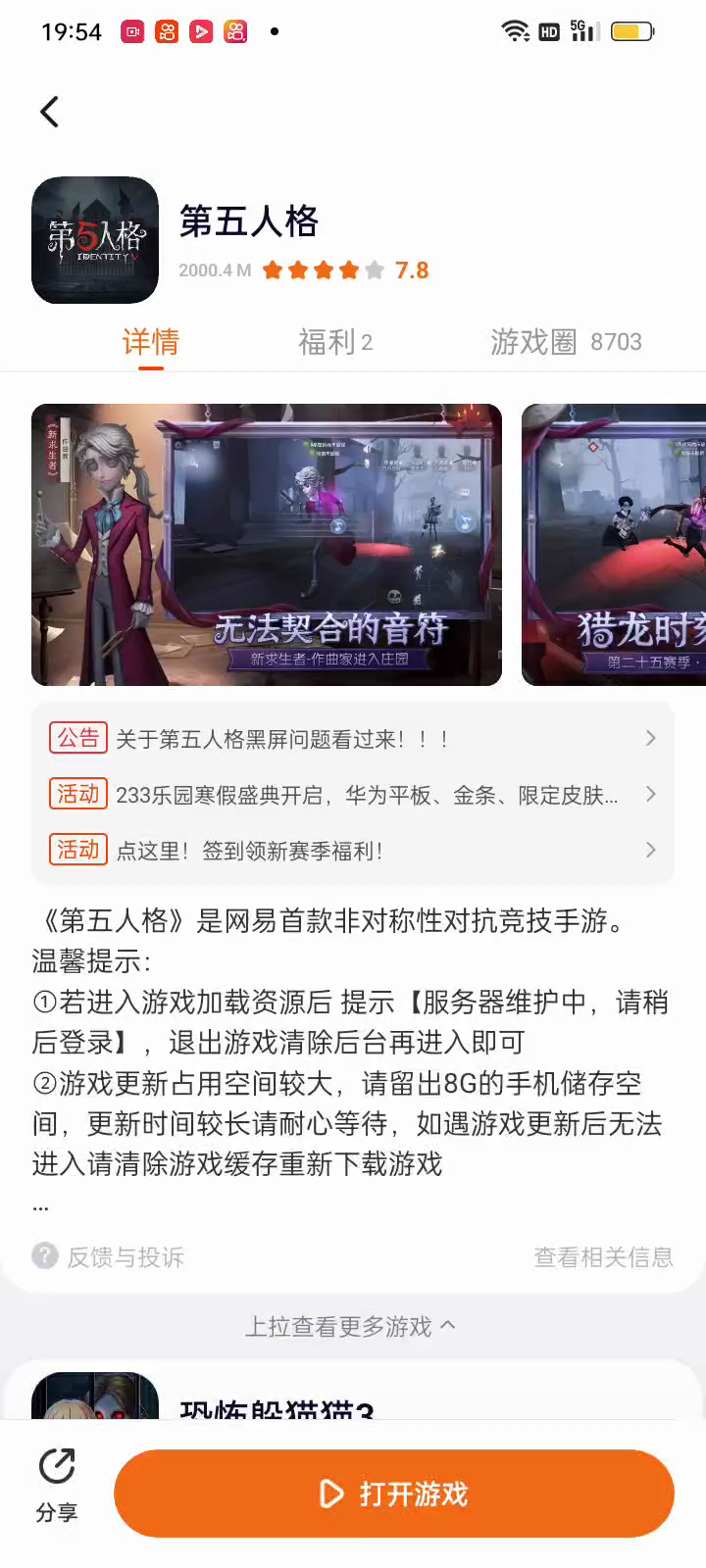The width and height of the screenshot is (706, 1568).
Task: Go back using the top-left arrow
Action: coord(50,112)
